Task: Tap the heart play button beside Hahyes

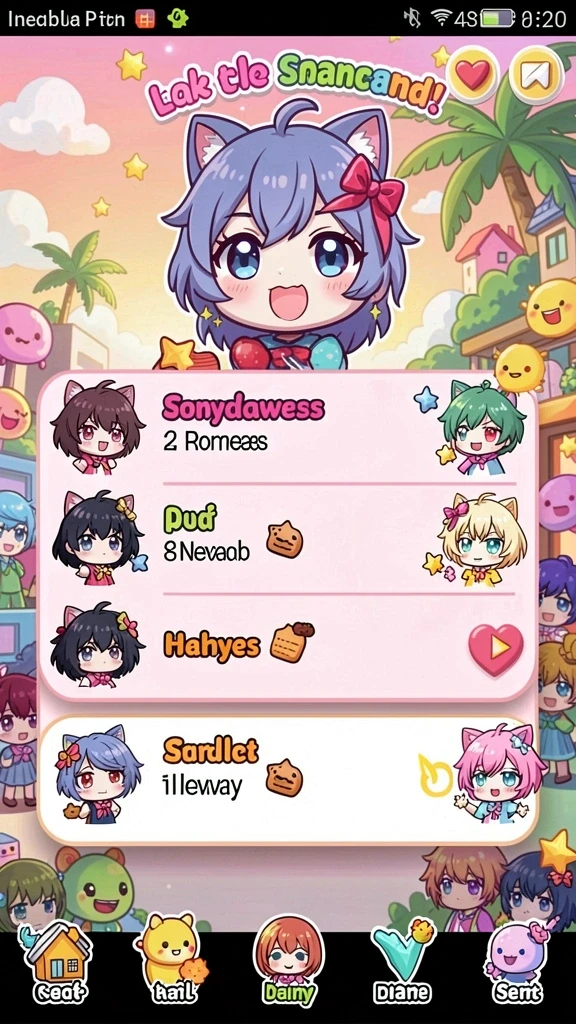Action: coord(496,649)
